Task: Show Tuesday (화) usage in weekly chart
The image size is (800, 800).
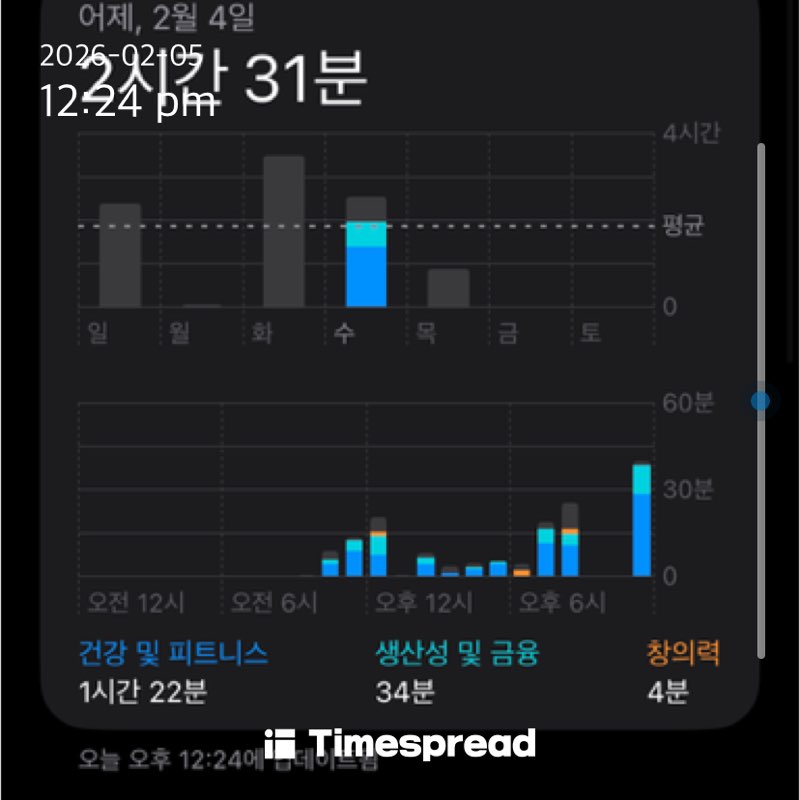Action: [x=283, y=232]
